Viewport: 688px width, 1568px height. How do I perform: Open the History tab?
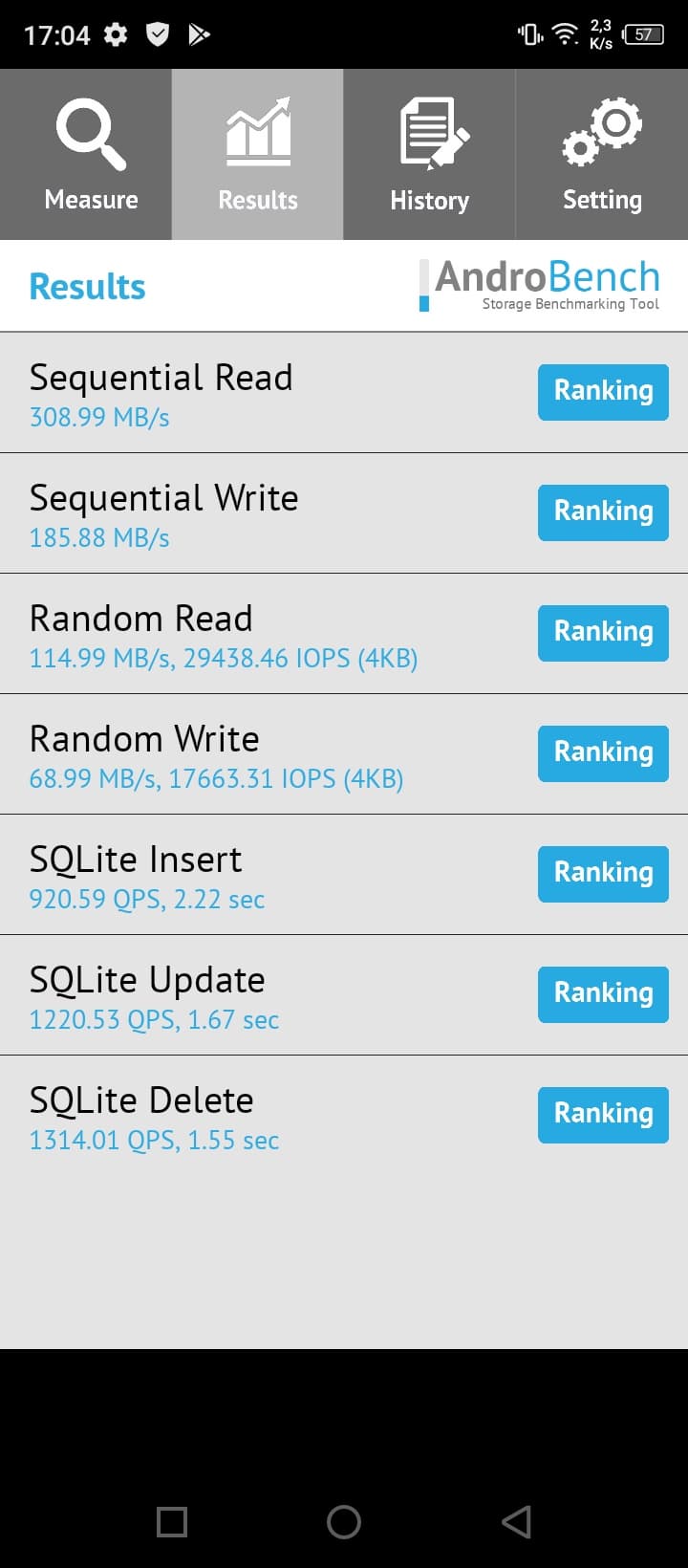pyautogui.click(x=430, y=155)
